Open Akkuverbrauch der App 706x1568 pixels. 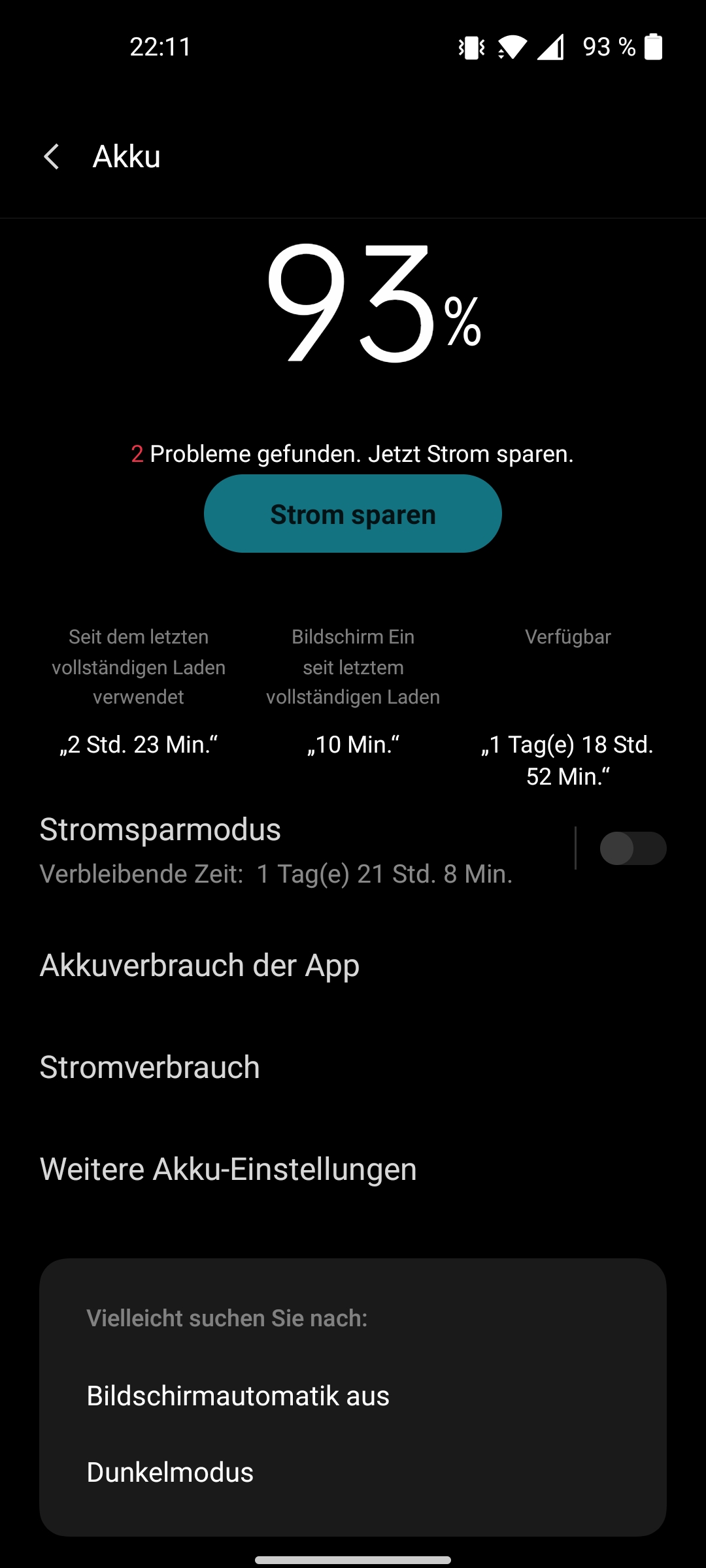coord(353,965)
